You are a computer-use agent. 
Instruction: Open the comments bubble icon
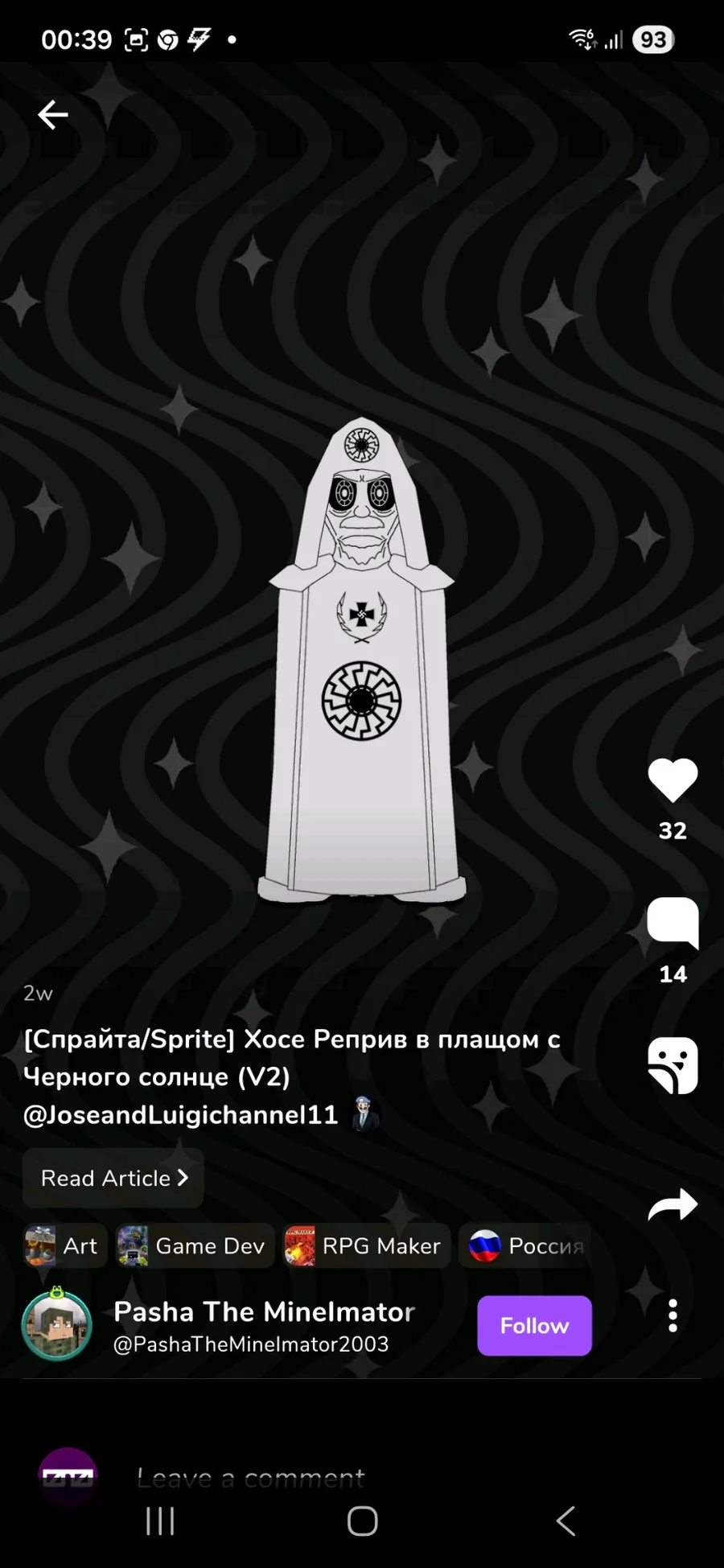[673, 922]
